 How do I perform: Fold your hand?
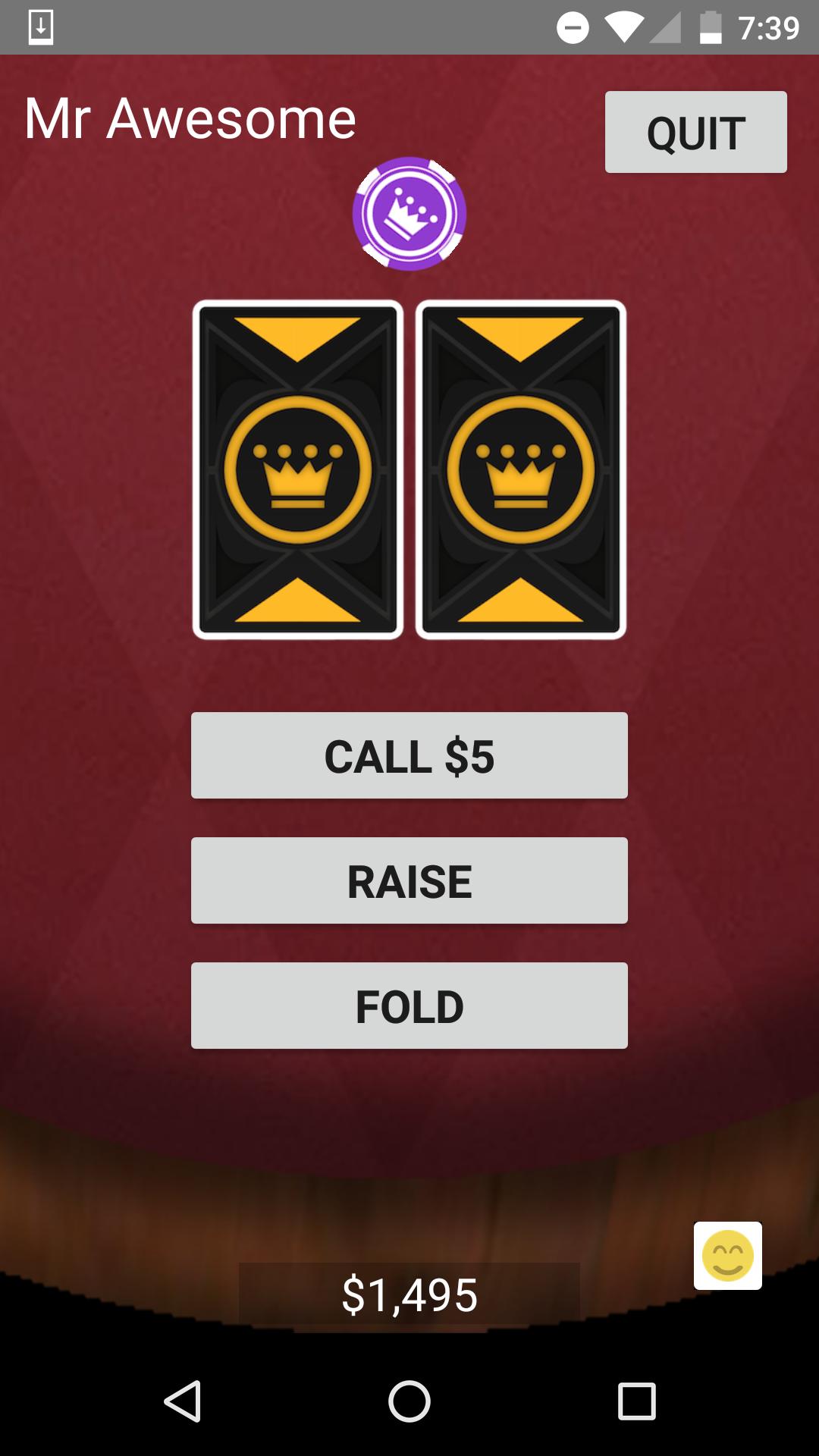pos(409,1006)
